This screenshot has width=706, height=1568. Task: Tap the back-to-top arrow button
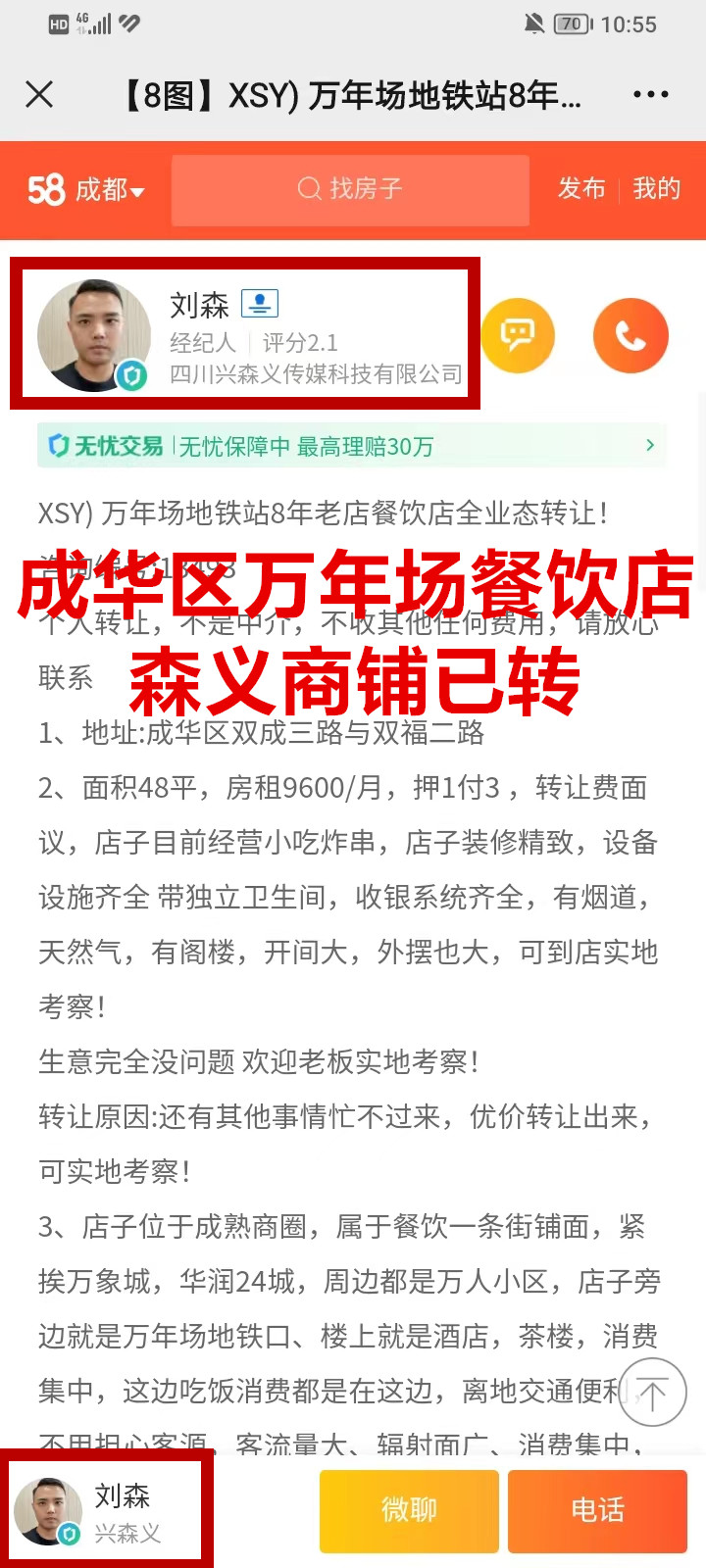point(652,1393)
